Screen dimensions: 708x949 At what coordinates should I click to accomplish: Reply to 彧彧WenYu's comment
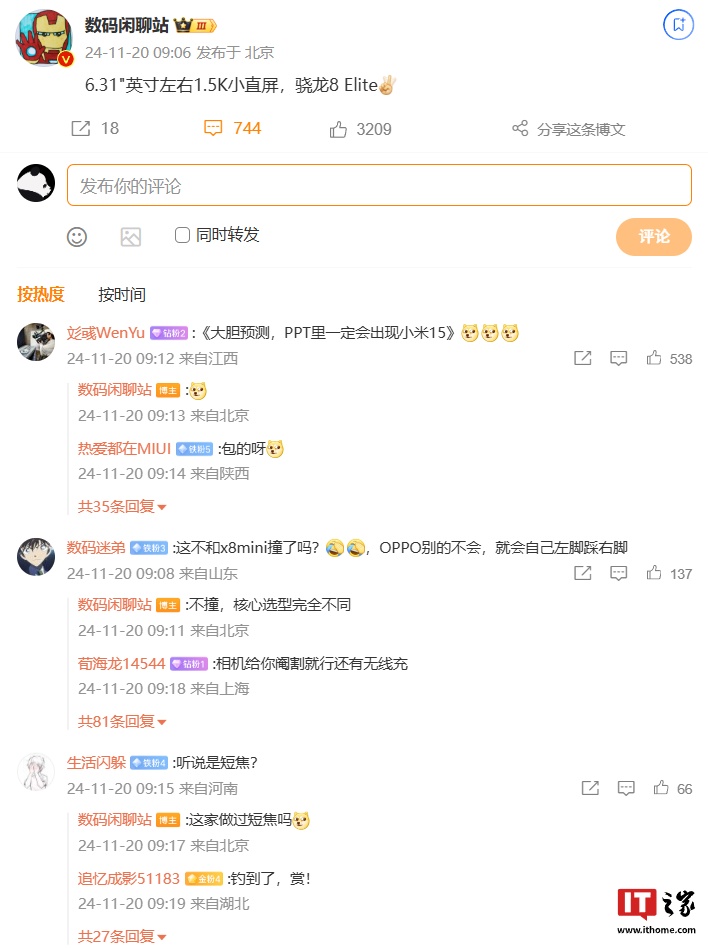point(619,358)
